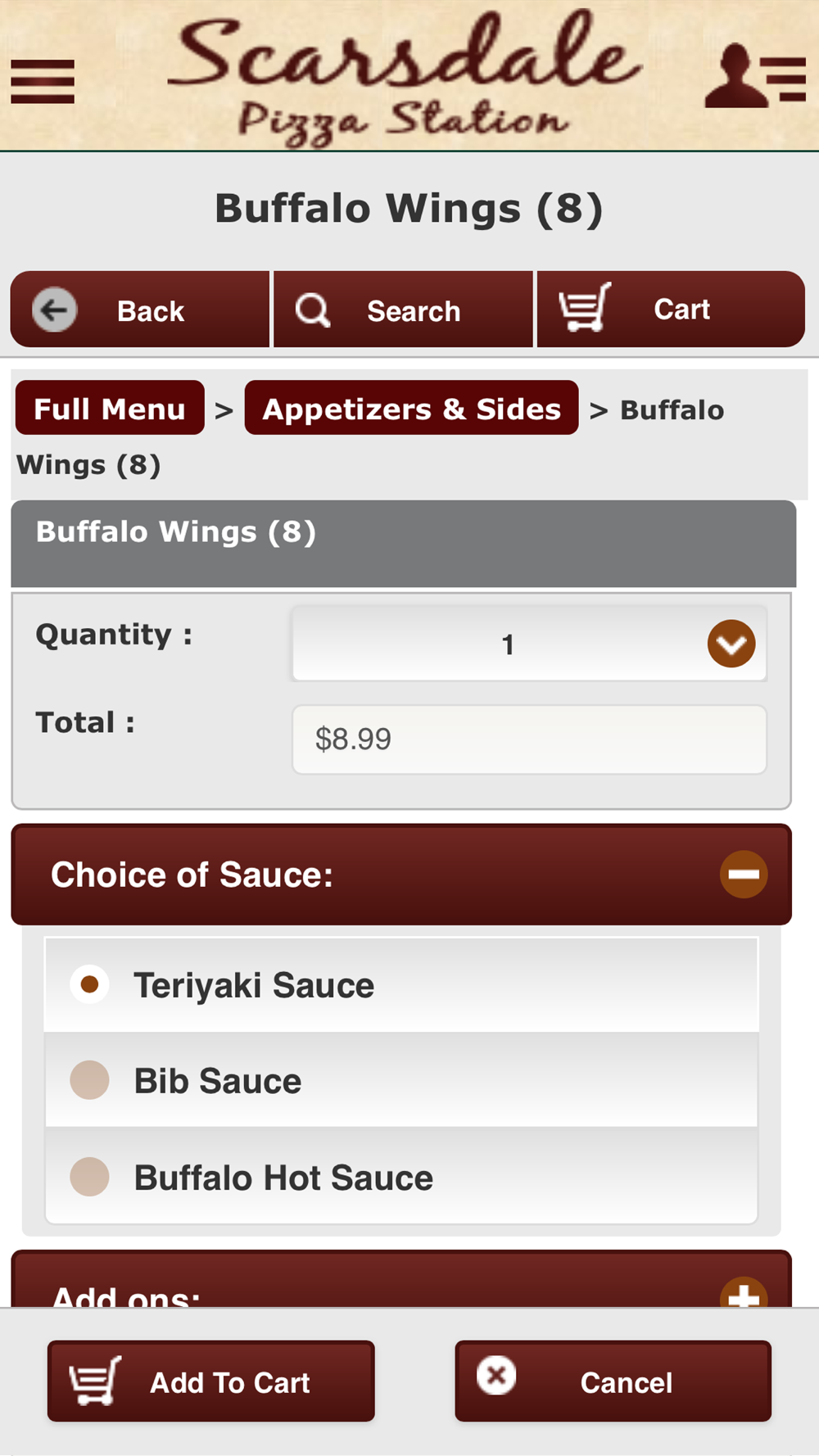
Task: Collapse the Choice of Sauce section
Action: 743,875
